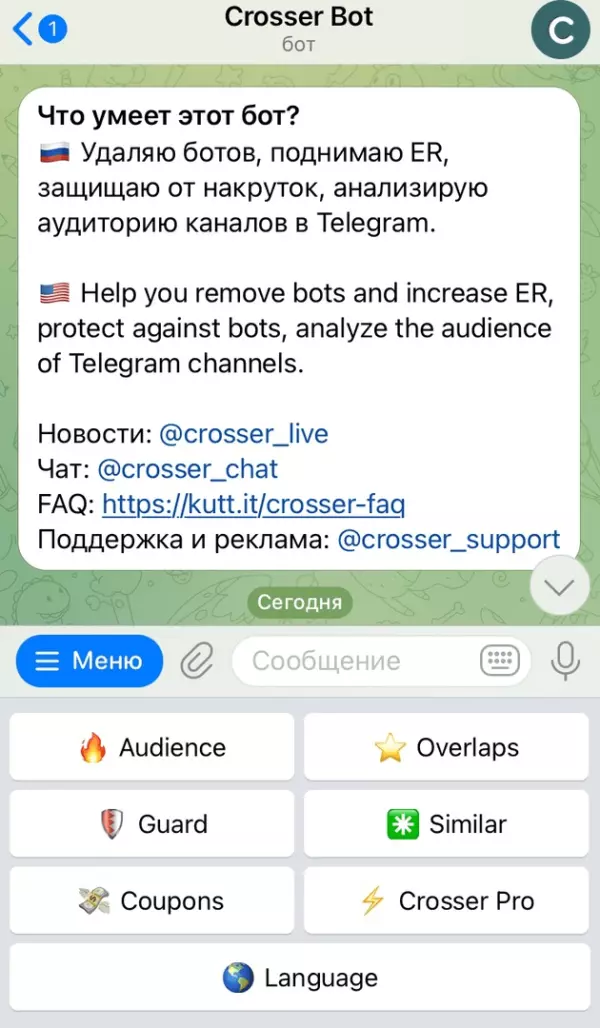Image resolution: width=600 pixels, height=1028 pixels.
Task: Jump to the latest message with down arrow
Action: pyautogui.click(x=560, y=588)
